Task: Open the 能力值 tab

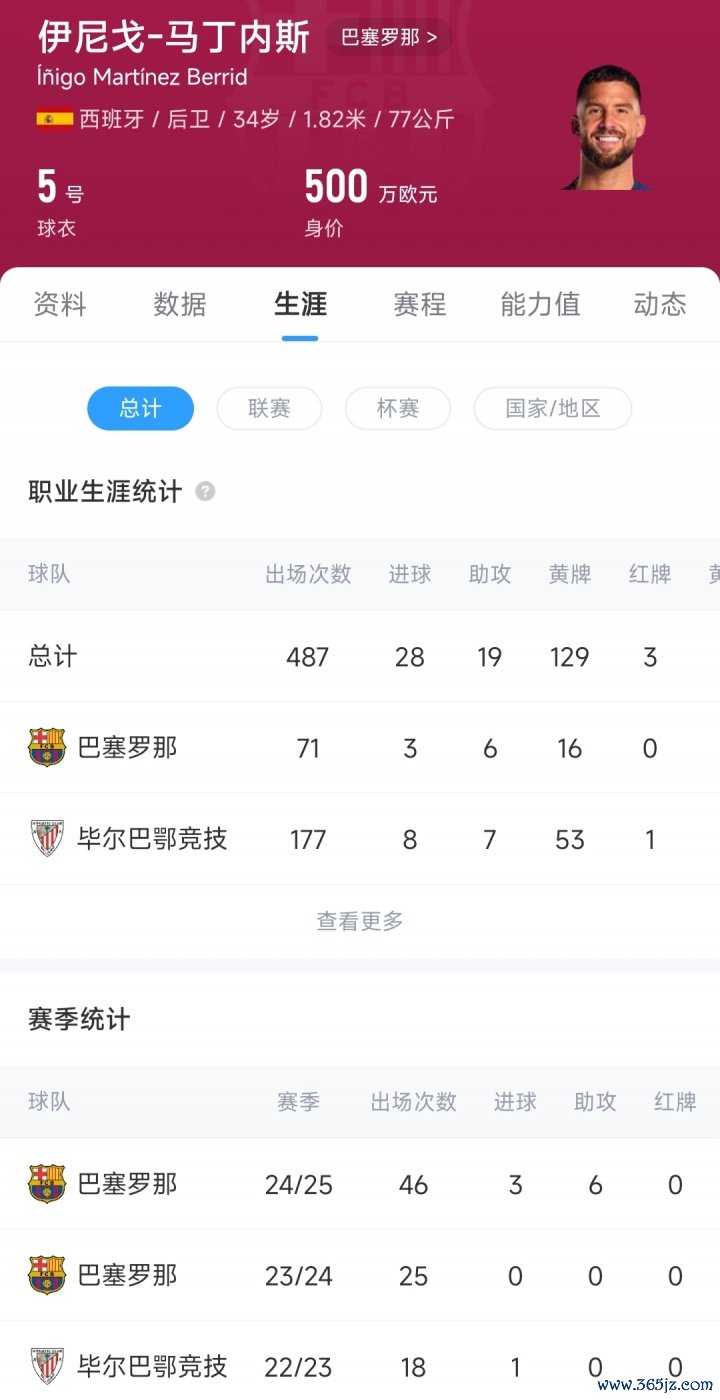Action: (540, 304)
